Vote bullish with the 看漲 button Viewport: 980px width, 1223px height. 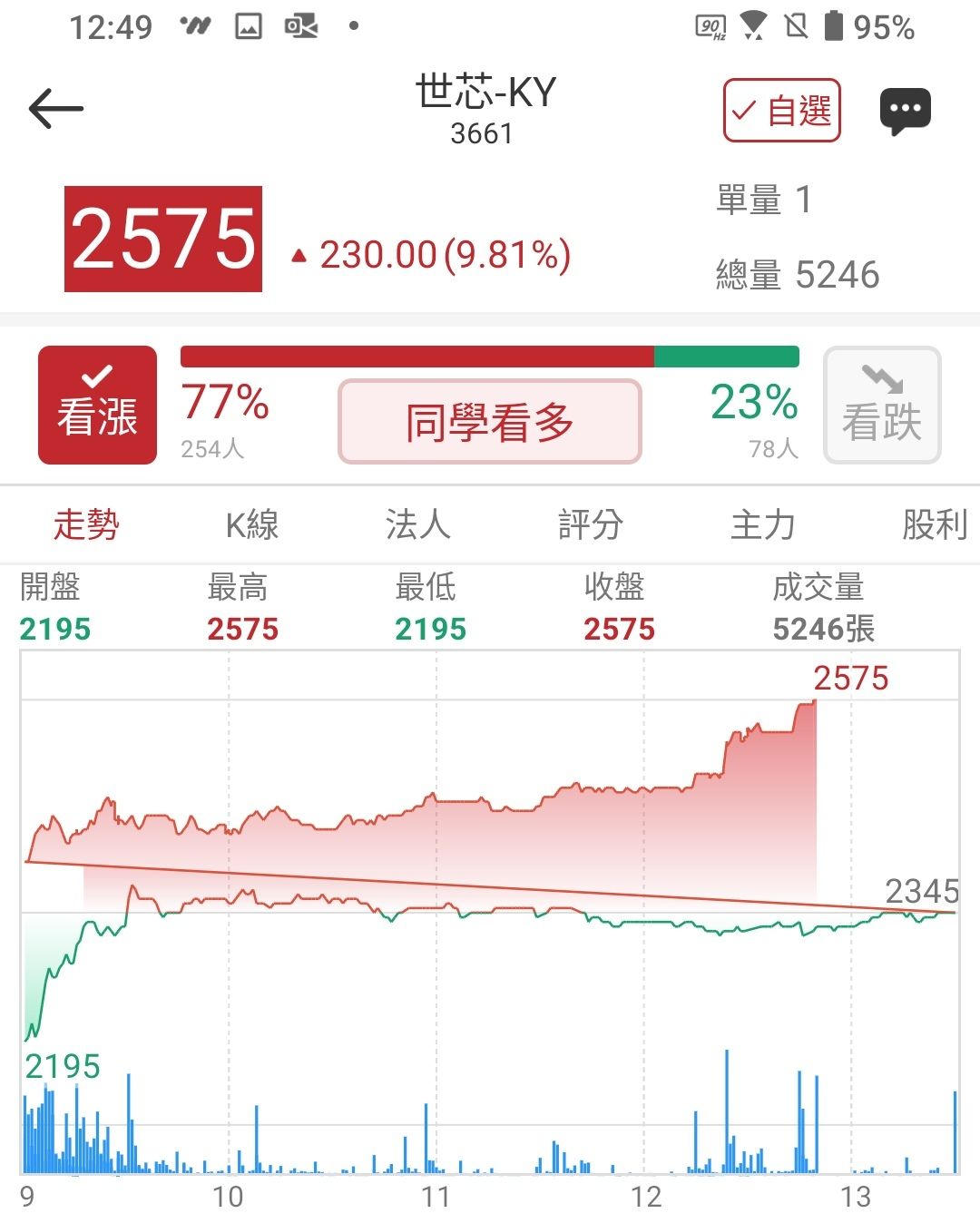[x=97, y=405]
